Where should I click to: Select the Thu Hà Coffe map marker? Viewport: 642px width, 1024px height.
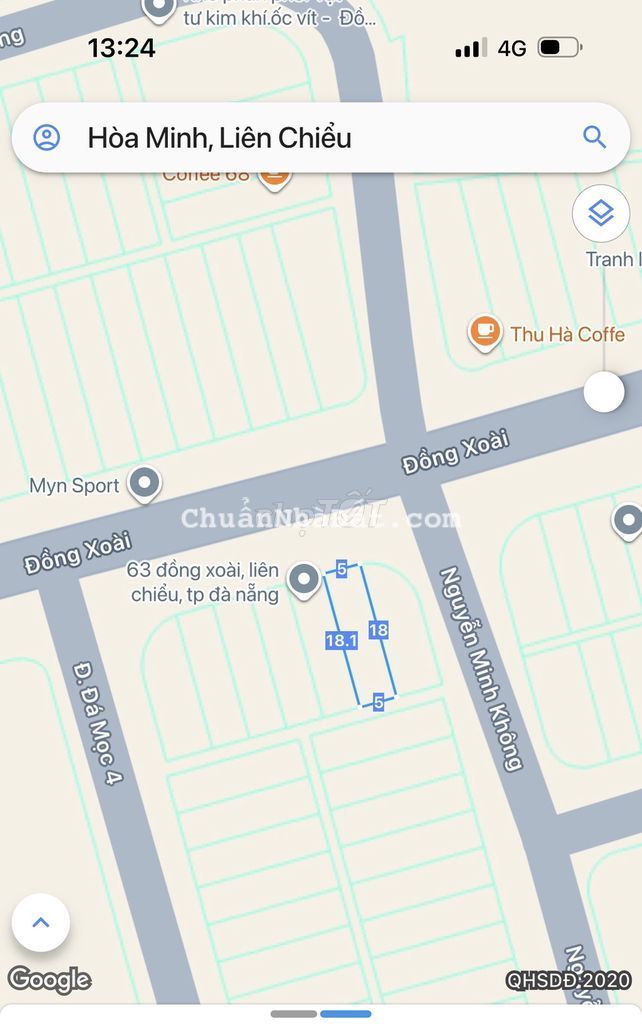coord(485,333)
